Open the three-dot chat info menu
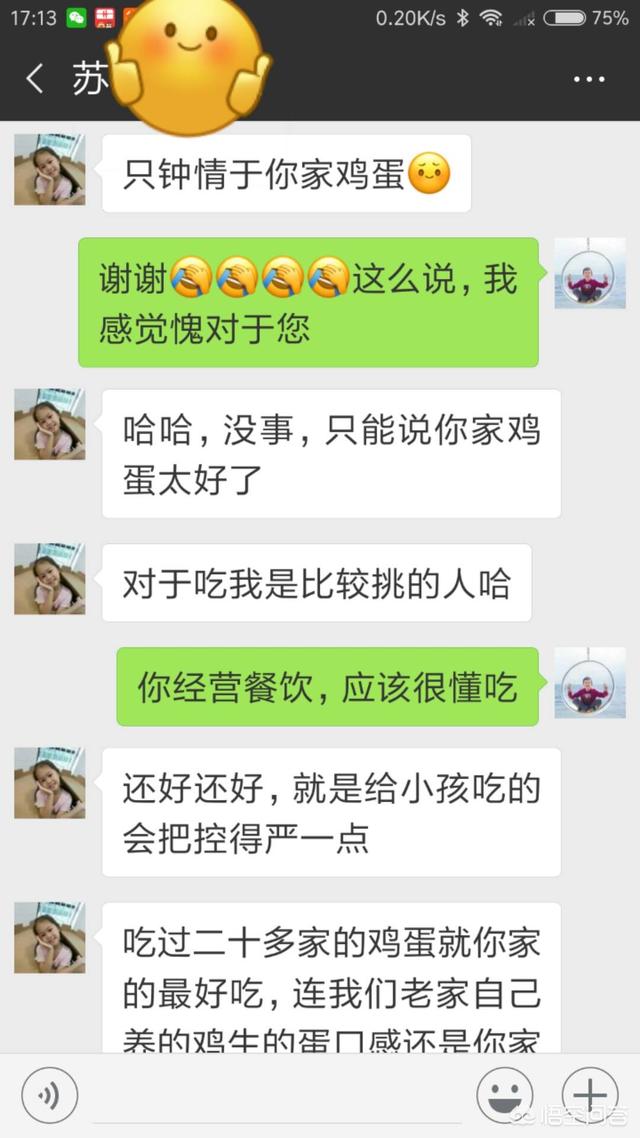The height and width of the screenshot is (1138, 640). pos(590,80)
